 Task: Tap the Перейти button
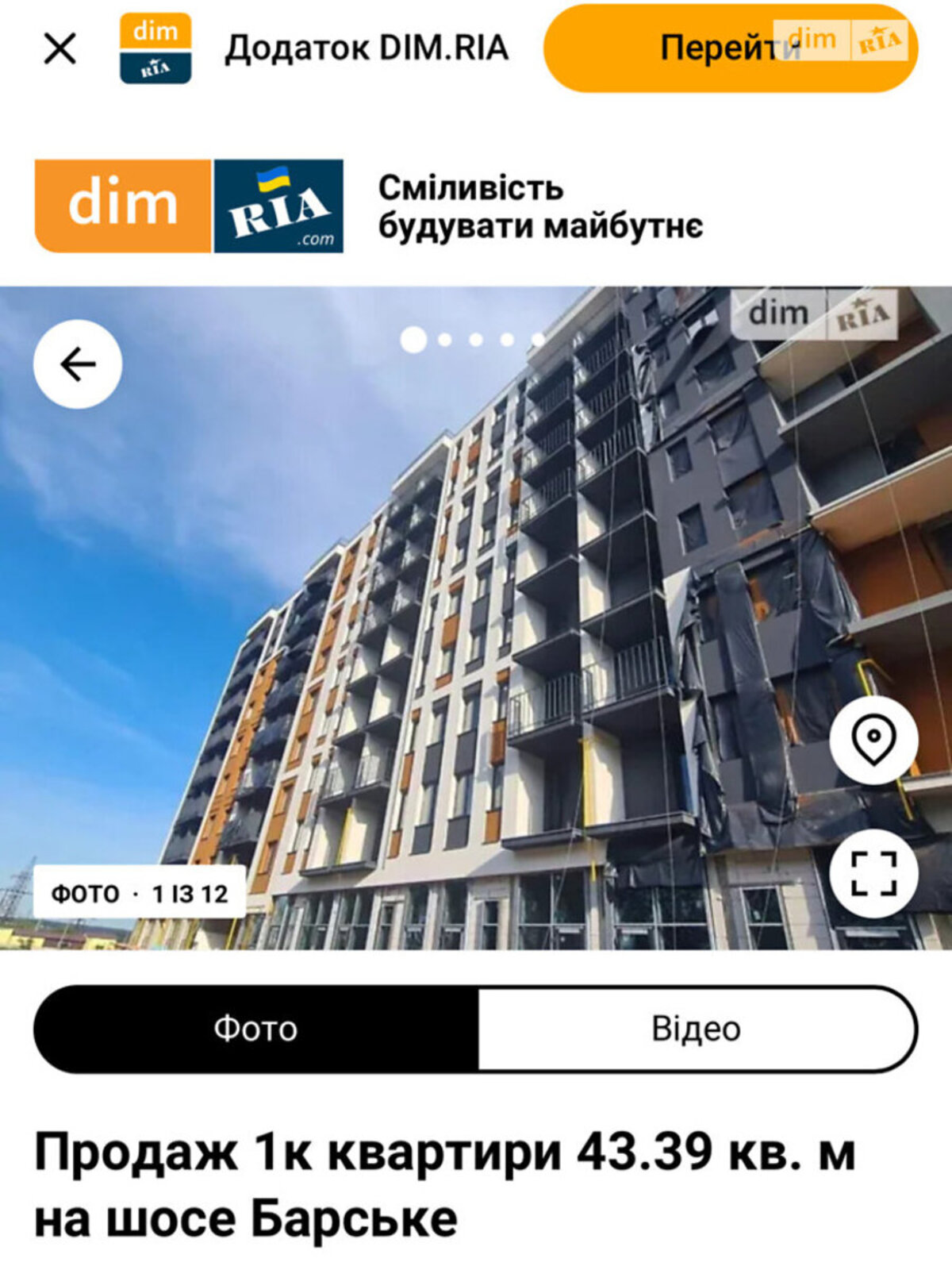click(730, 48)
